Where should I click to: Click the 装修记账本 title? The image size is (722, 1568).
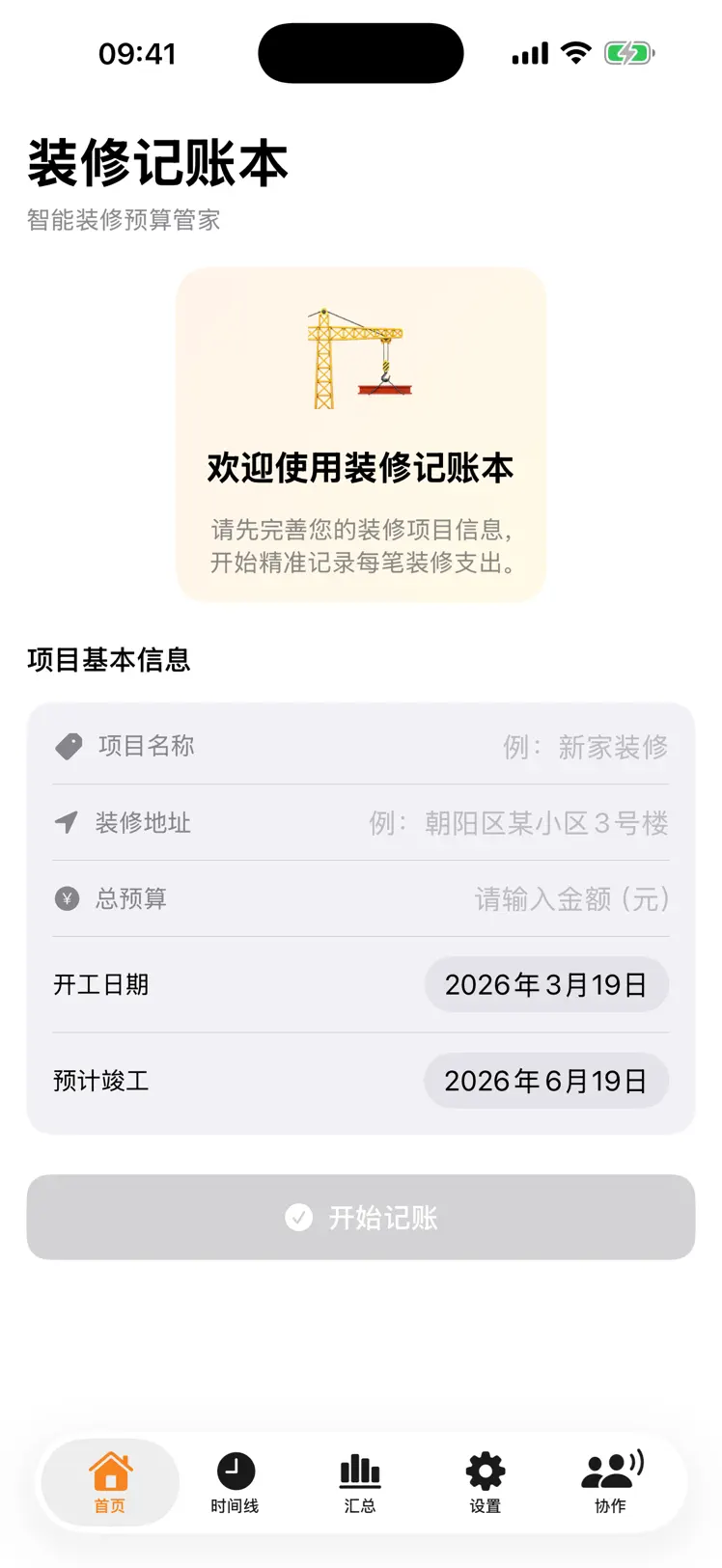tap(156, 163)
